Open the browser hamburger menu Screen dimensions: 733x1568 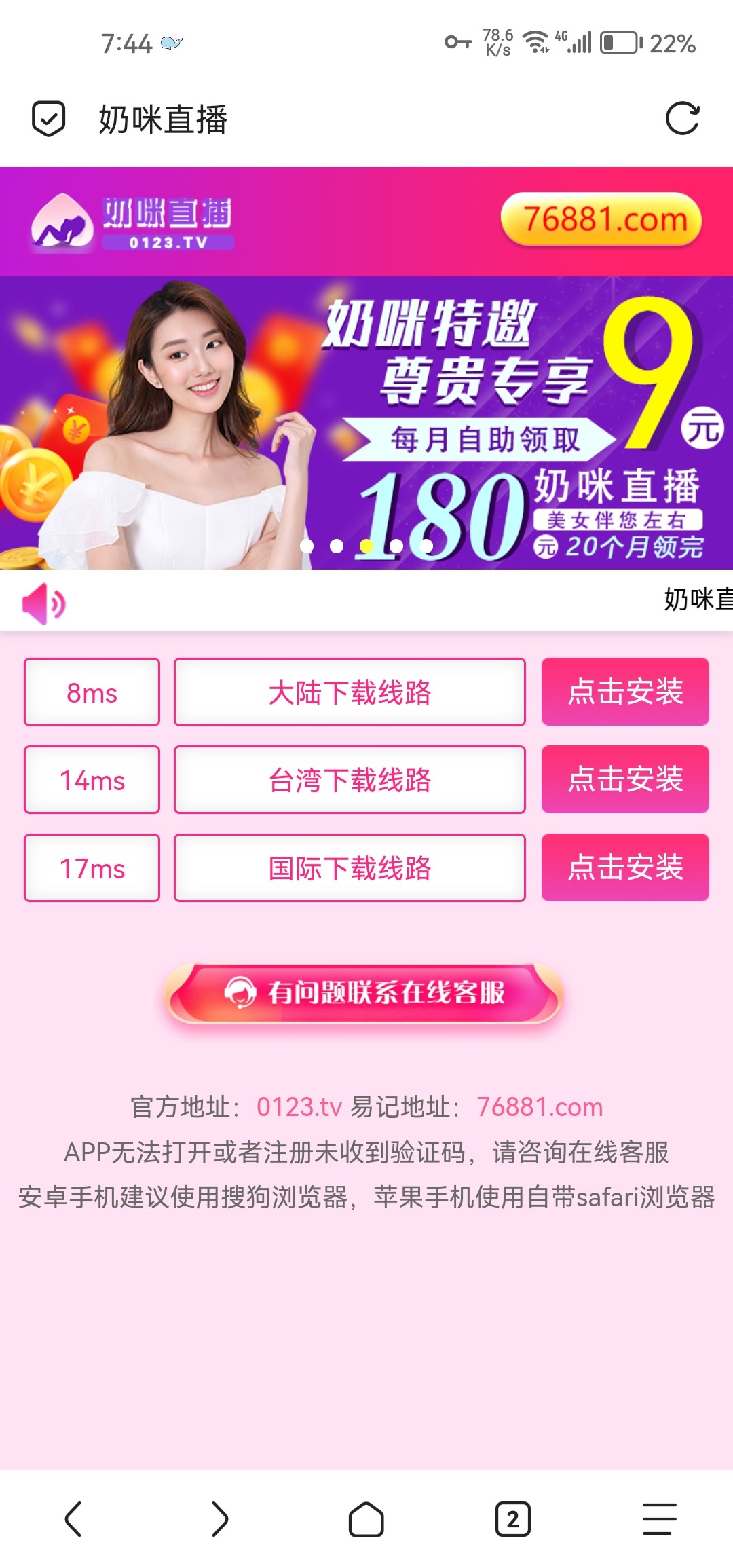[x=660, y=1518]
